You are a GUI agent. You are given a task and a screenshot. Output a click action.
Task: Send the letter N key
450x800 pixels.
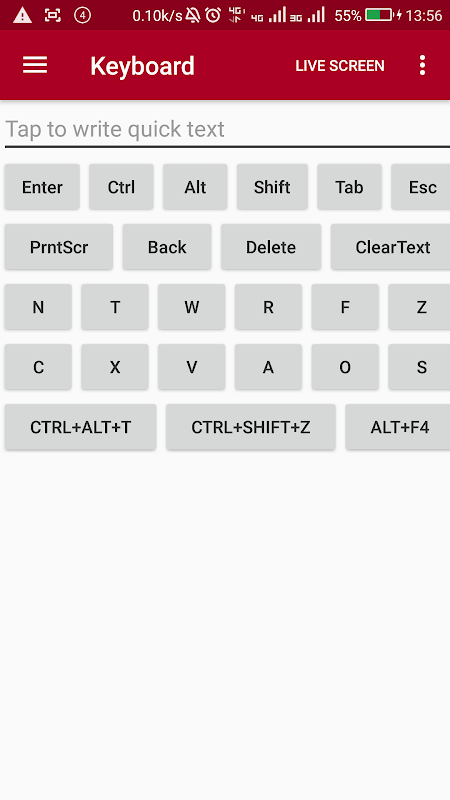38,307
